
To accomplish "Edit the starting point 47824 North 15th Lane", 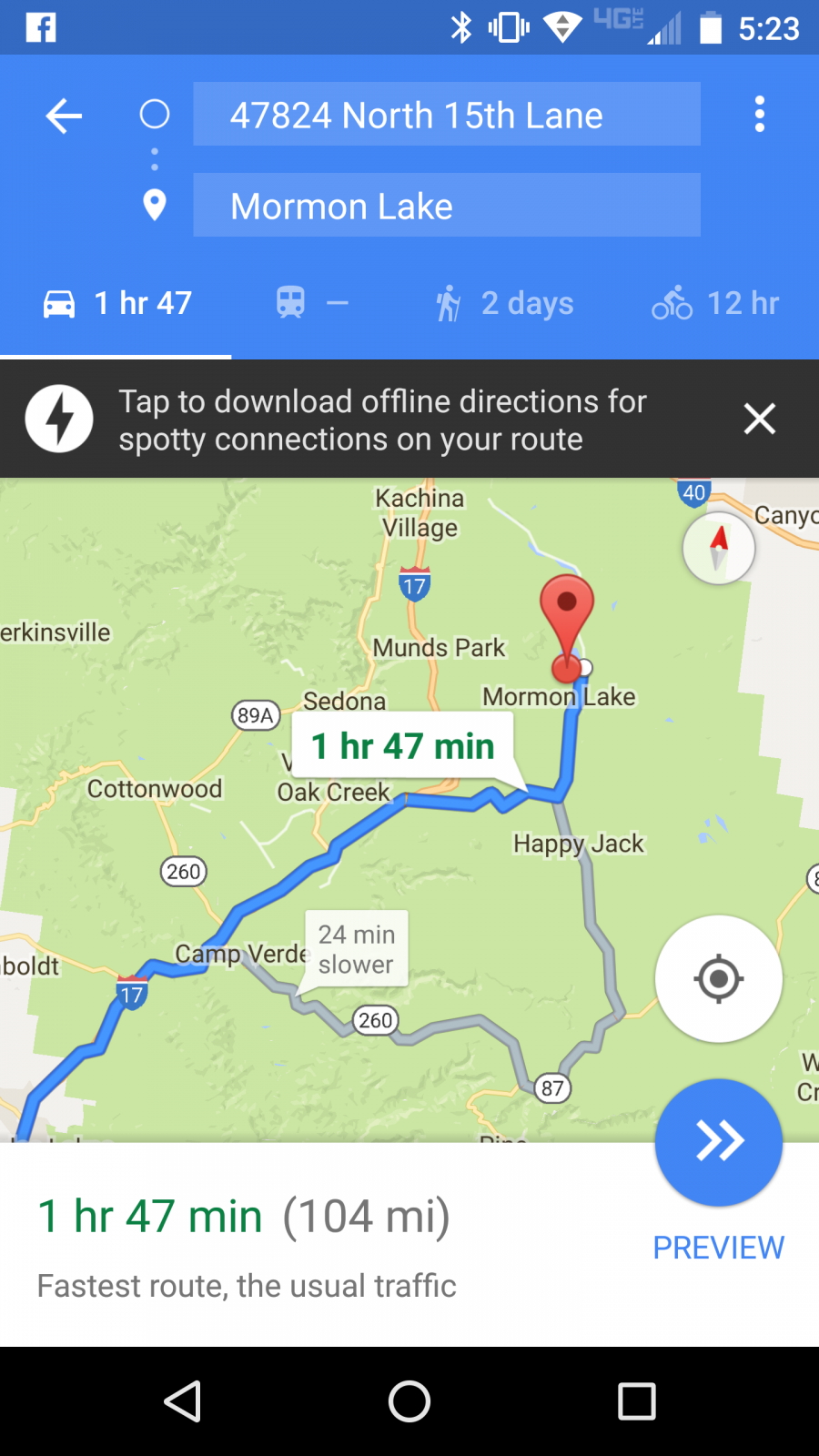I will [x=447, y=115].
